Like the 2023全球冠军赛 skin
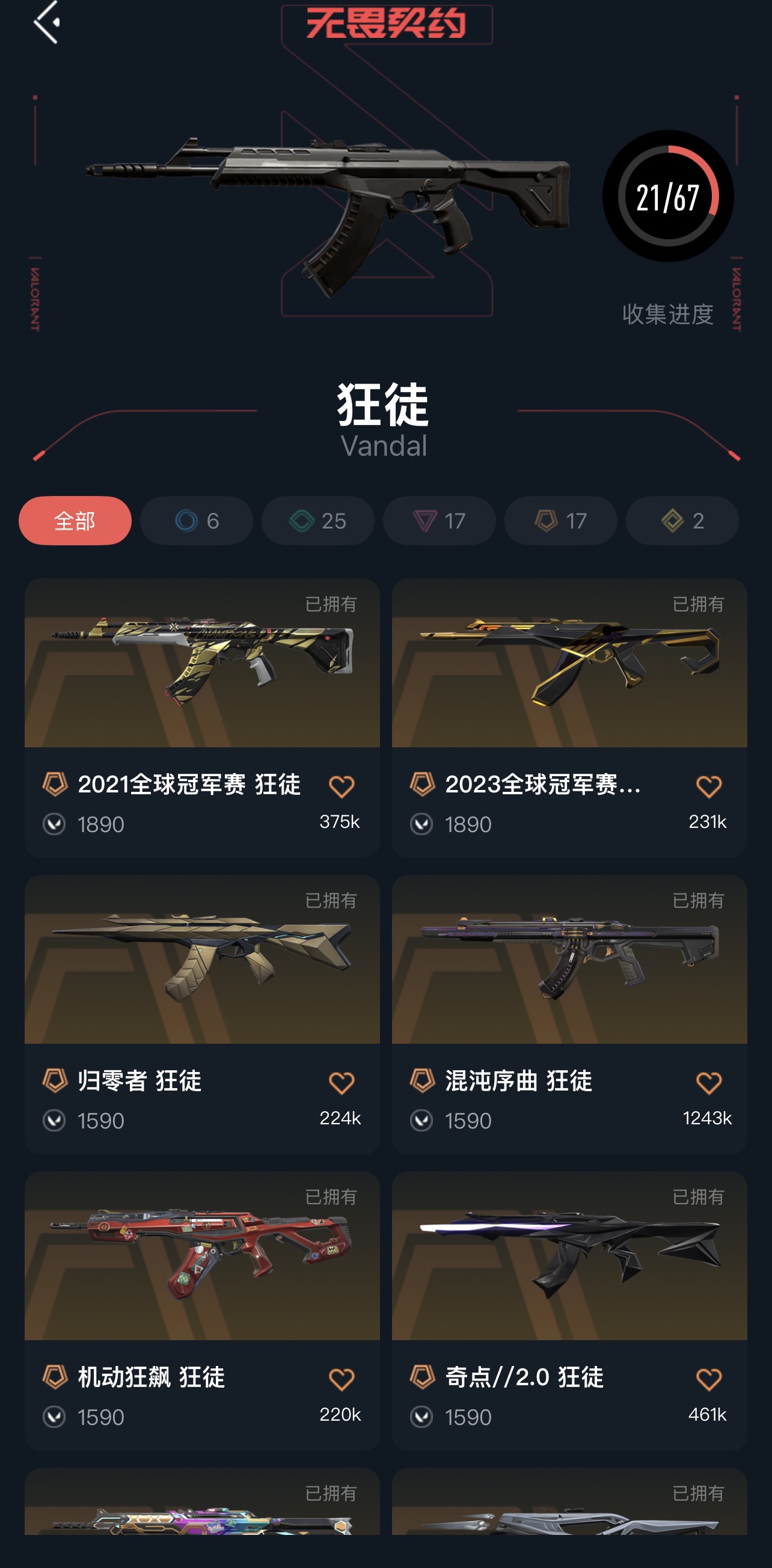The image size is (772, 1568). pos(709,786)
